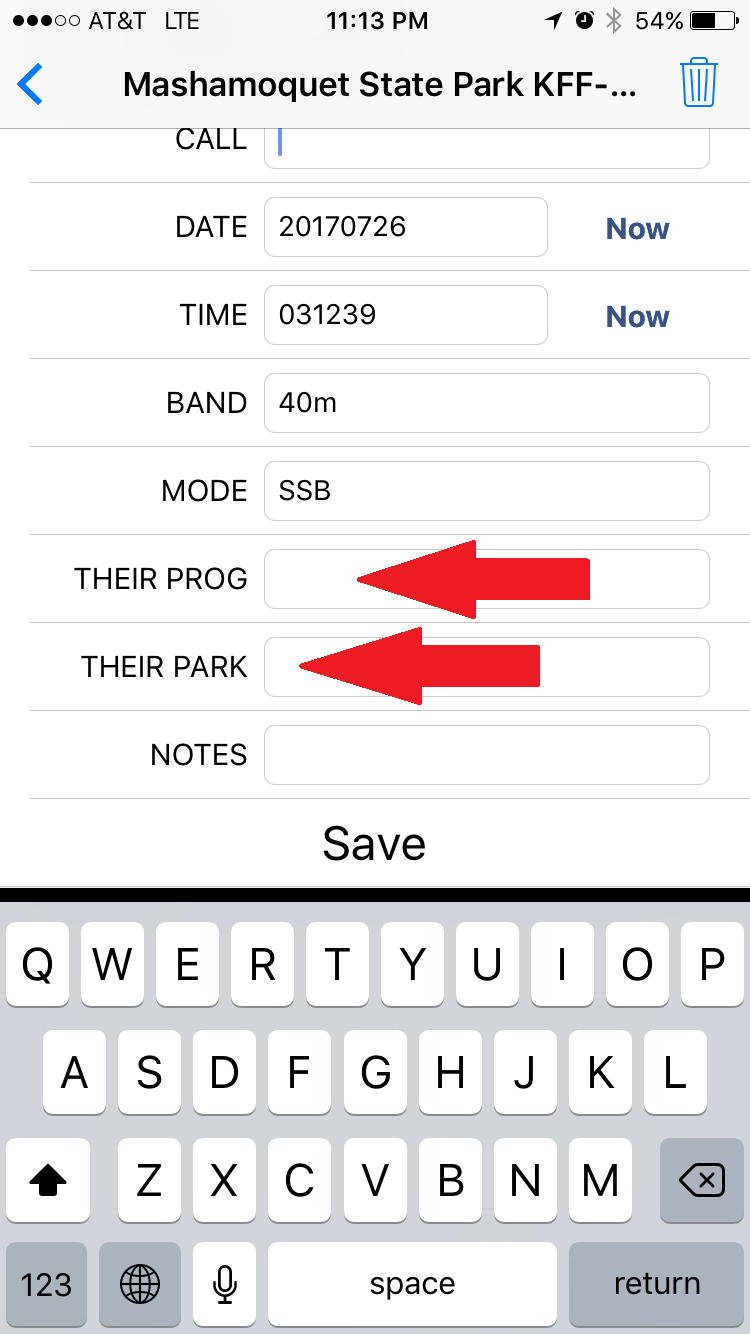Tap the CALL text field
750x1334 pixels.
pyautogui.click(x=487, y=148)
